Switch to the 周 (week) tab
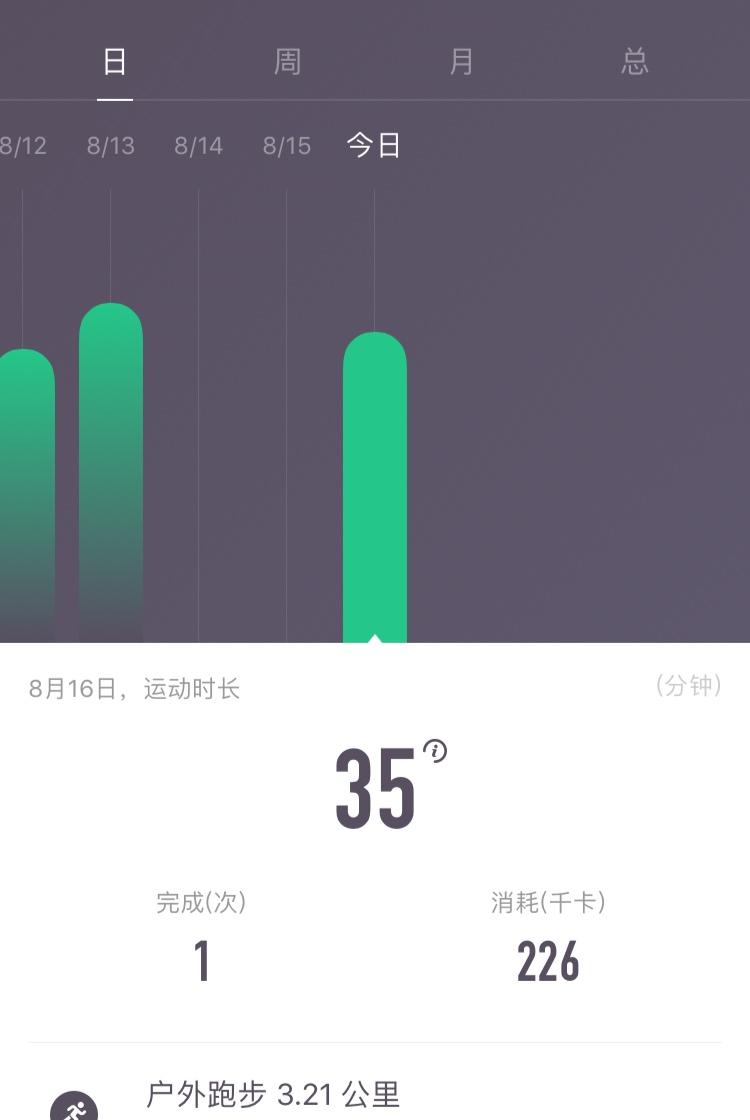 (x=287, y=62)
